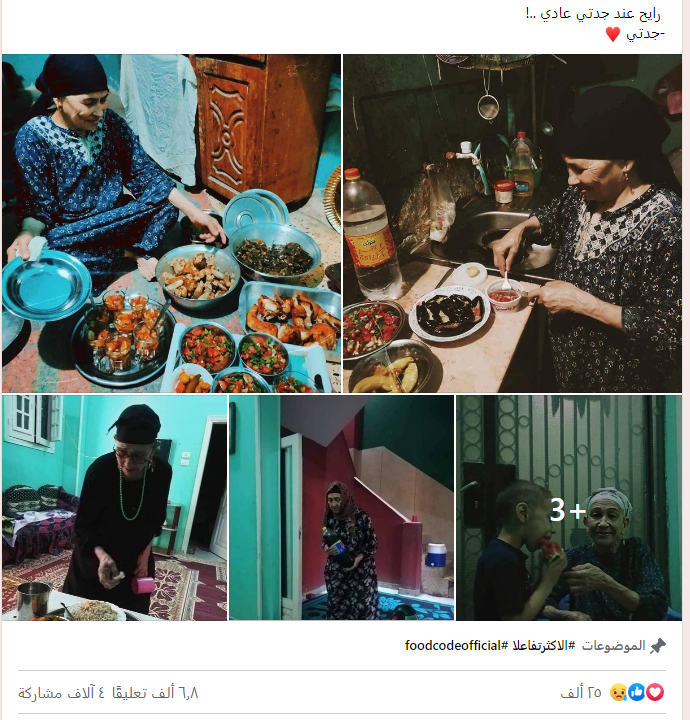This screenshot has width=690, height=720.
Task: Open photo of grandmother sitting with food trays
Action: pyautogui.click(x=171, y=223)
